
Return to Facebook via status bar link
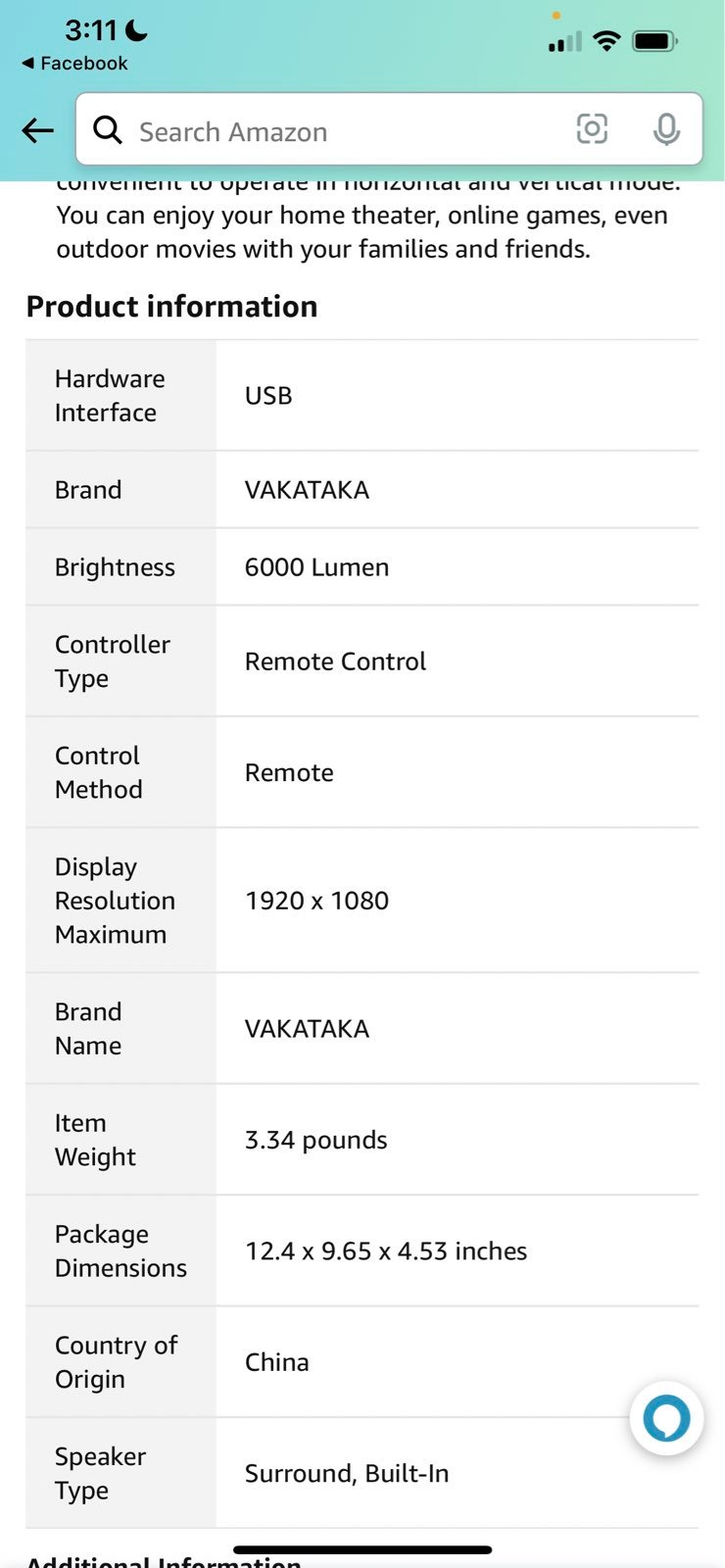[74, 63]
